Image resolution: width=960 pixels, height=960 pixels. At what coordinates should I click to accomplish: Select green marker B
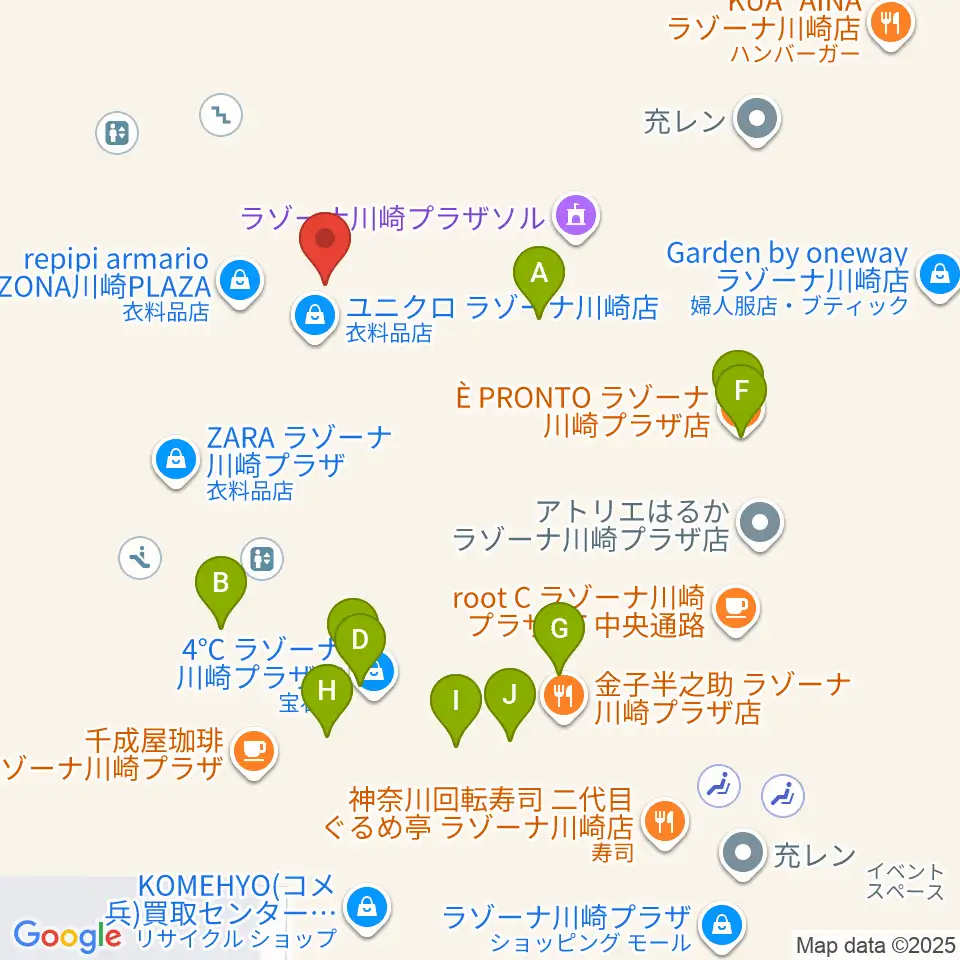pos(221,590)
